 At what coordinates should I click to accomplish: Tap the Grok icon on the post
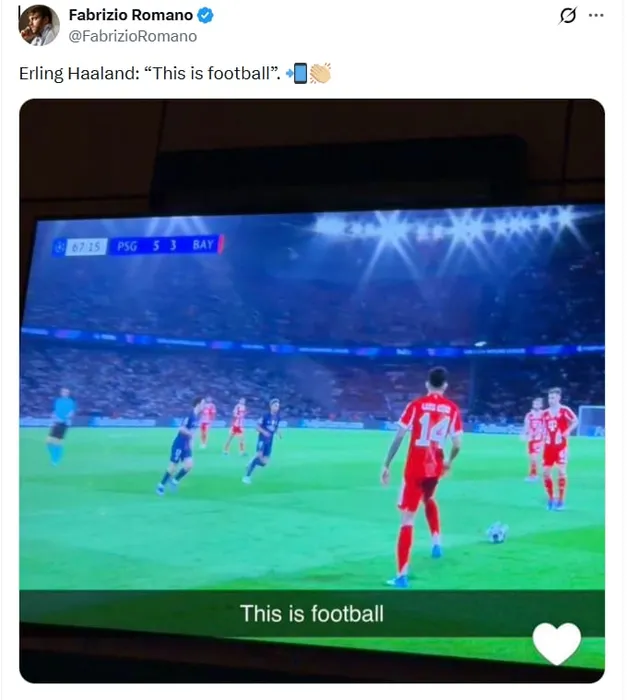(x=569, y=16)
